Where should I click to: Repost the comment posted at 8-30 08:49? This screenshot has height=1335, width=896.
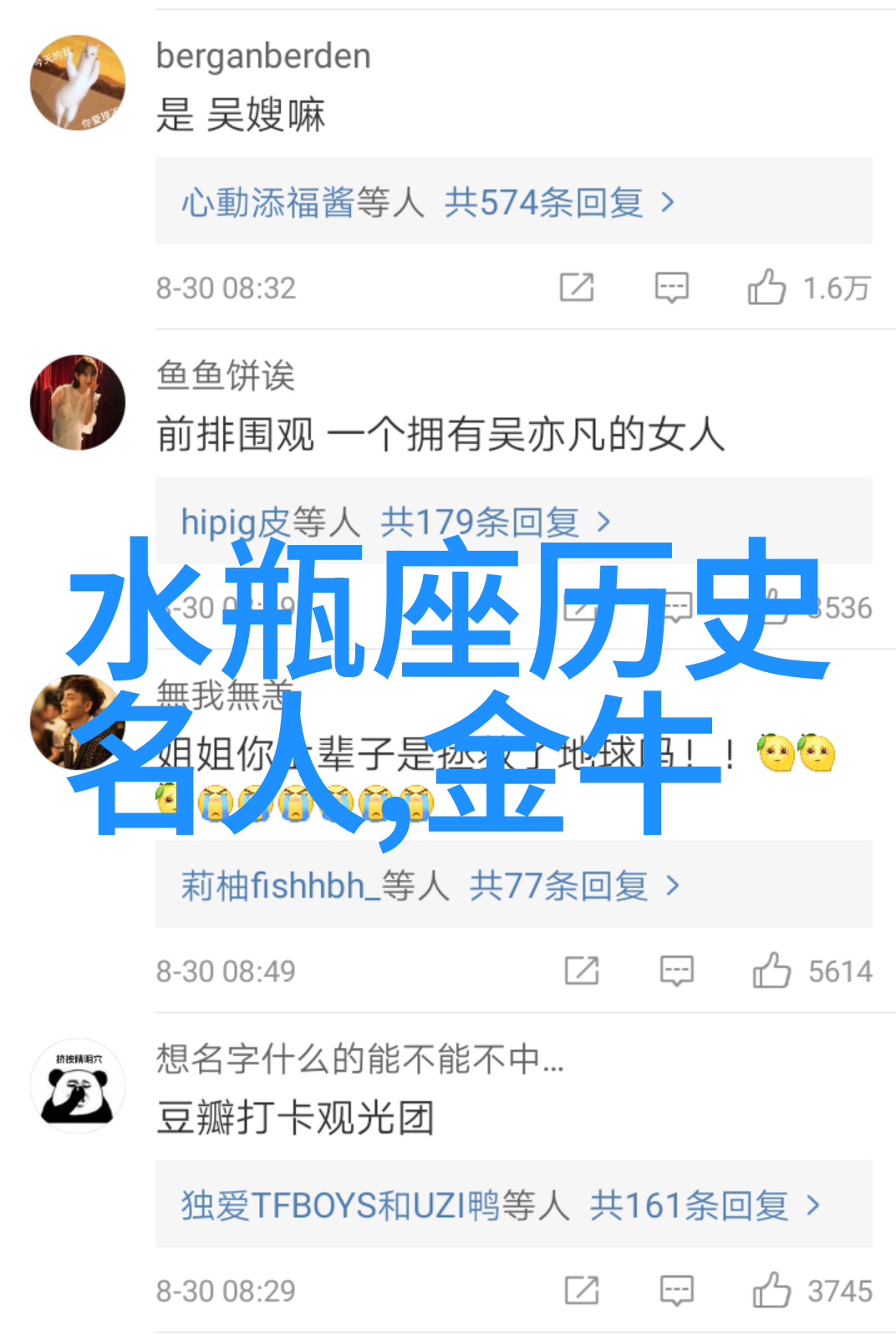(x=582, y=971)
